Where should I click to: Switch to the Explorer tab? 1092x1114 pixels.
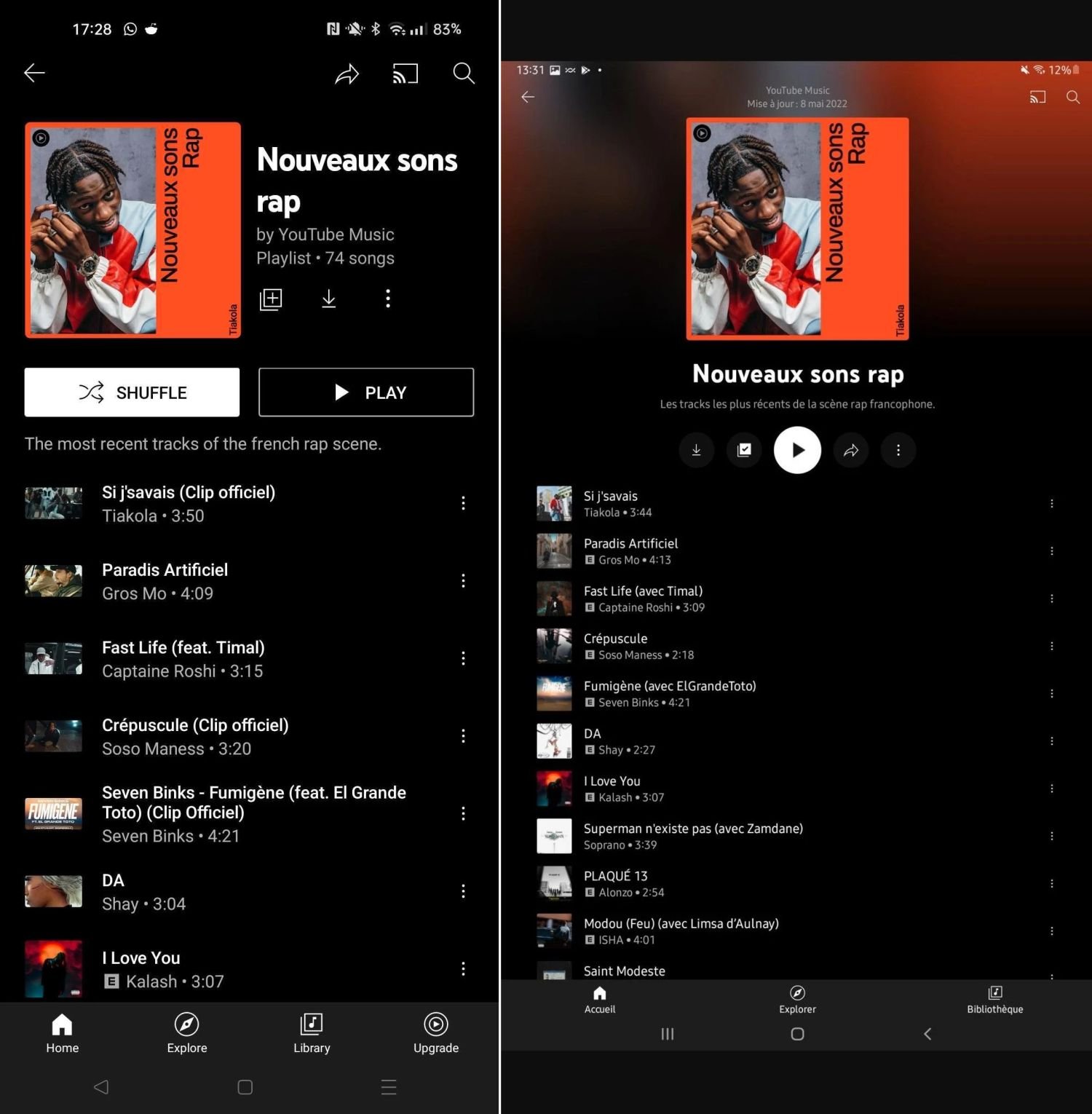tap(797, 999)
